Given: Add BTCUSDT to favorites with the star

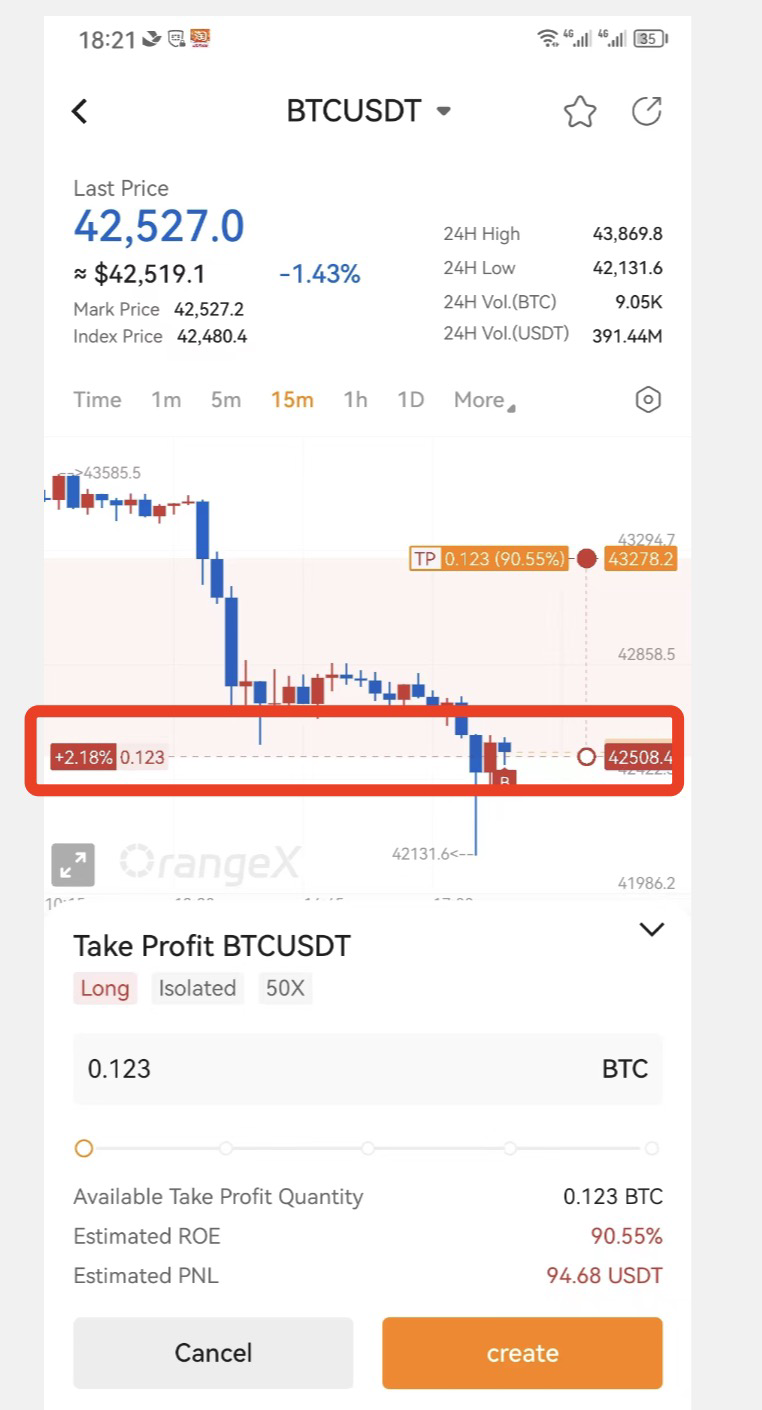Looking at the screenshot, I should point(580,111).
